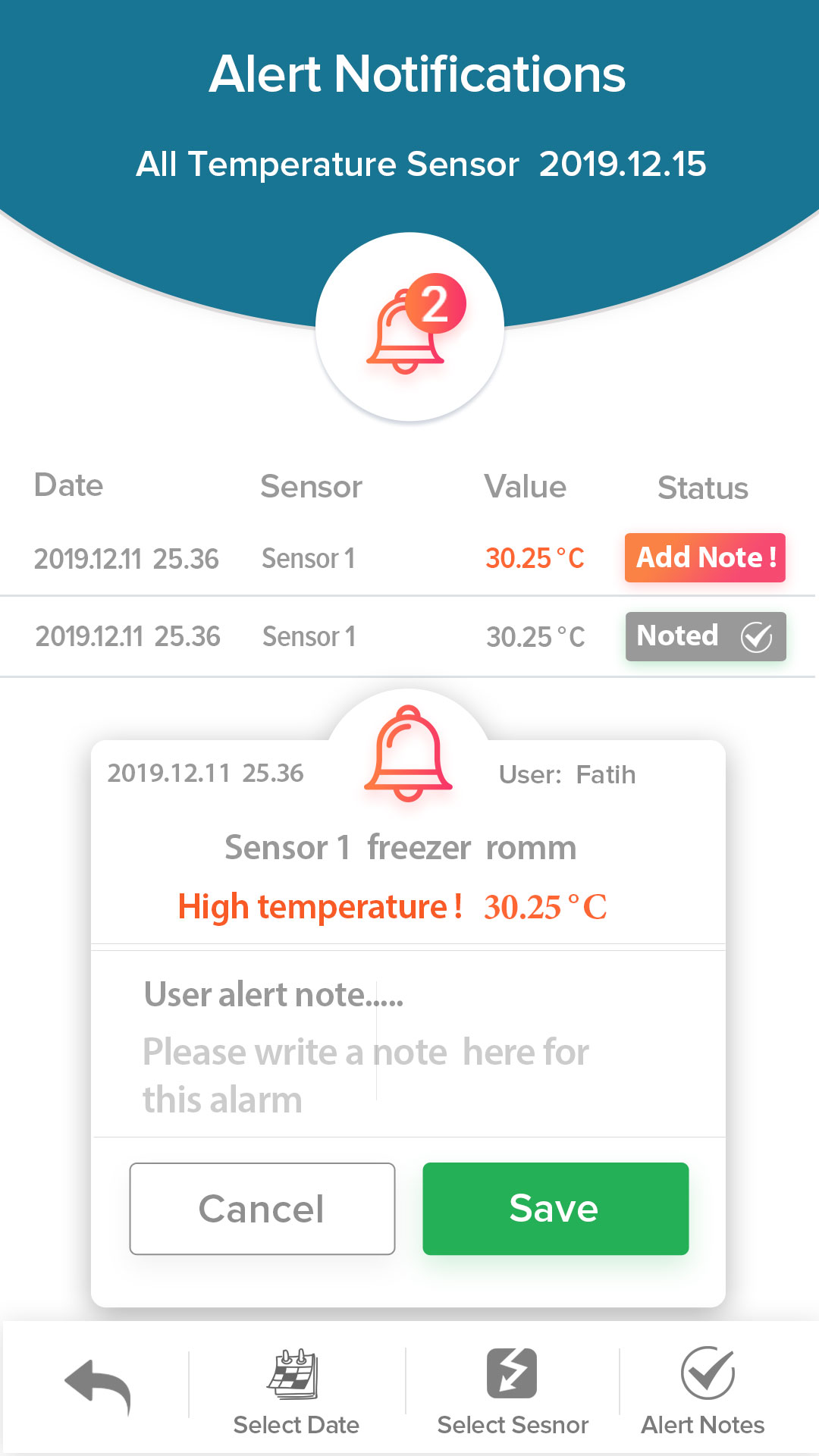Viewport: 819px width, 1456px height.
Task: Open Alert Notes
Action: pos(704,1391)
